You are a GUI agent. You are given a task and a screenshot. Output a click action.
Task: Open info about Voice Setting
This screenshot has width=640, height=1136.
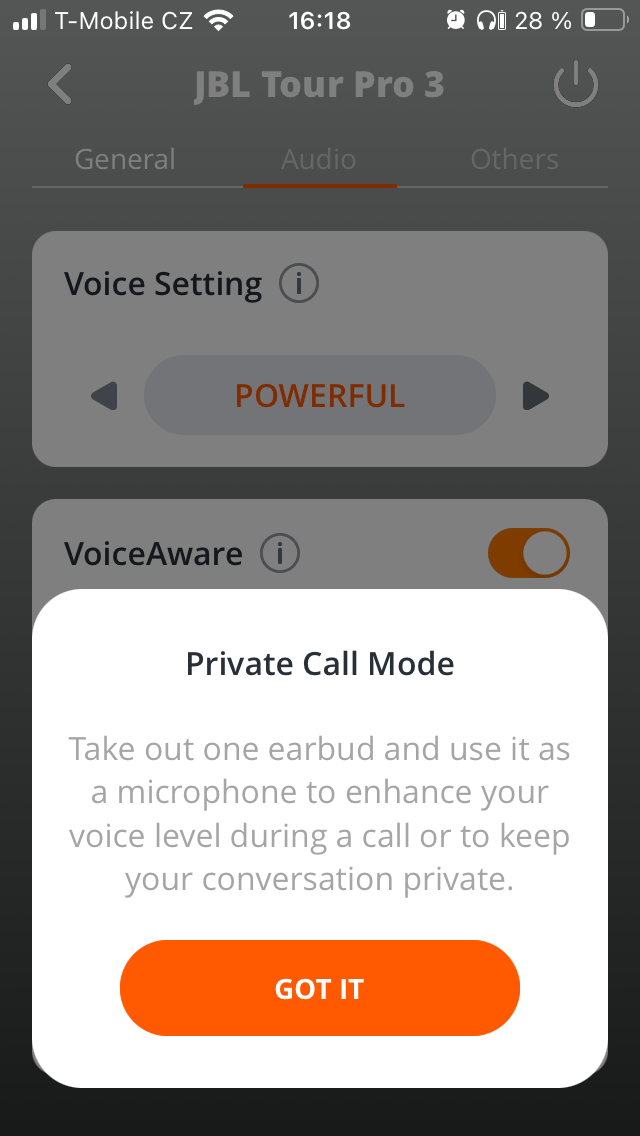coord(299,285)
